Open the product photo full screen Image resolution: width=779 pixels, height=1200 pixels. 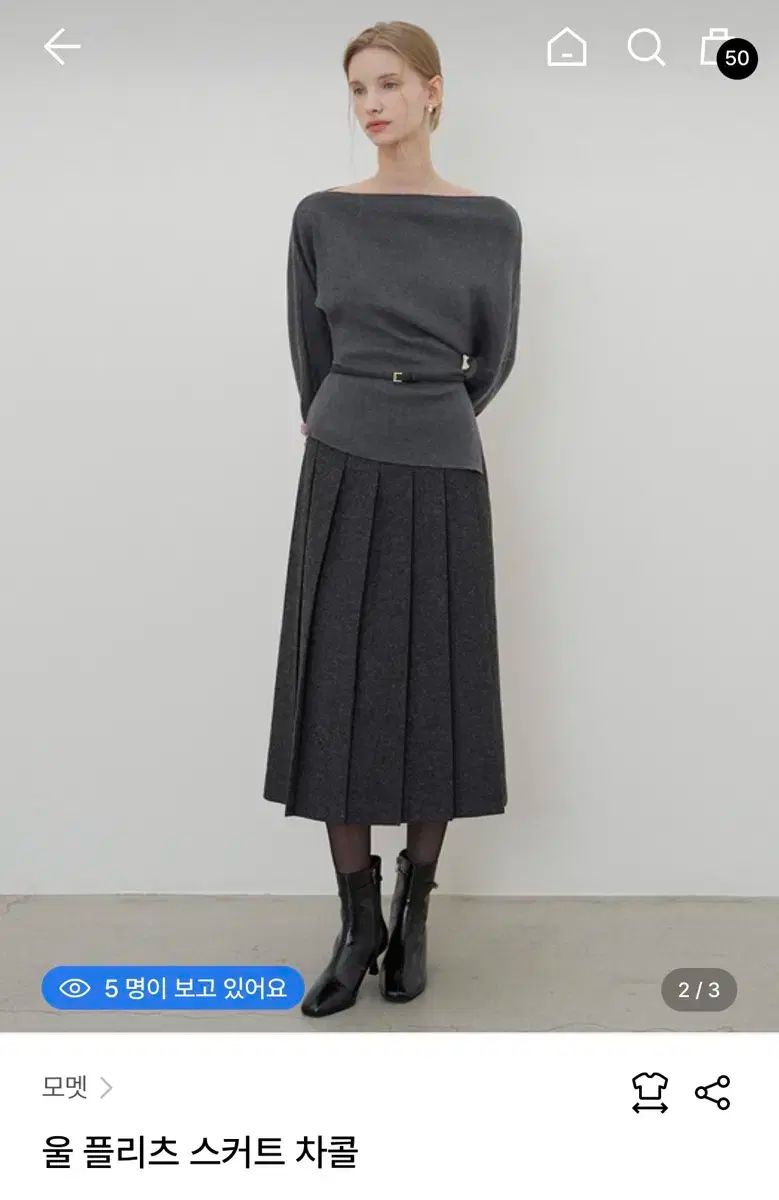tap(390, 550)
